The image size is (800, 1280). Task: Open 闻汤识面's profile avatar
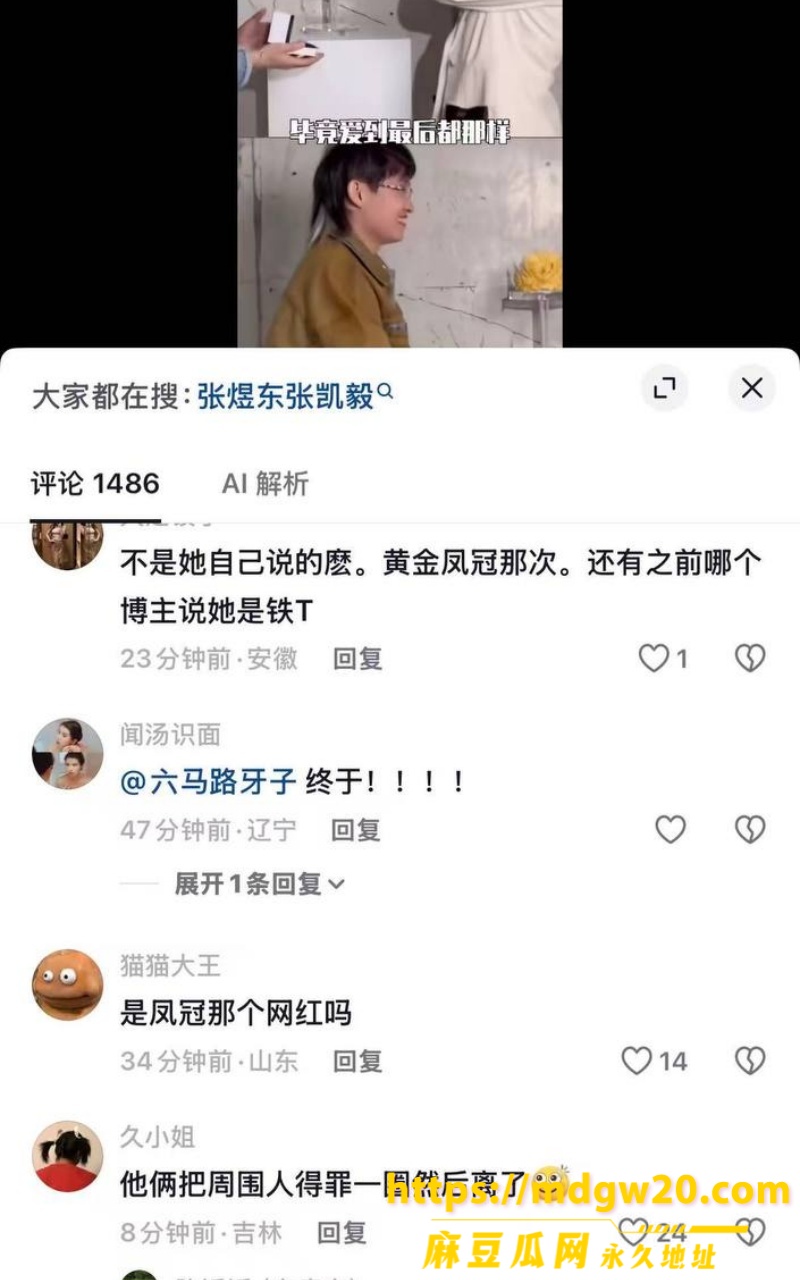click(68, 754)
